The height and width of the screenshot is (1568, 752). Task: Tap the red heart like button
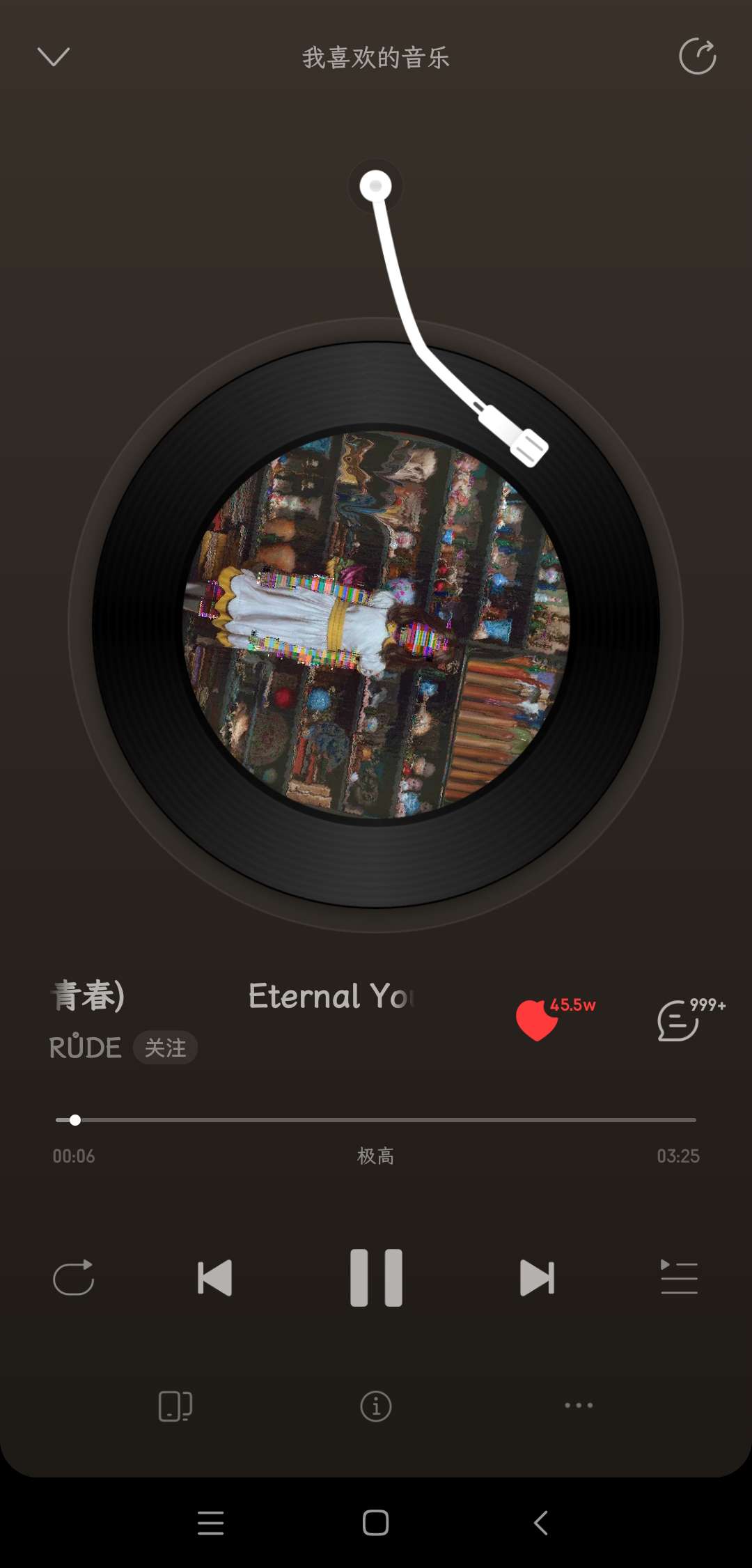pyautogui.click(x=537, y=1020)
